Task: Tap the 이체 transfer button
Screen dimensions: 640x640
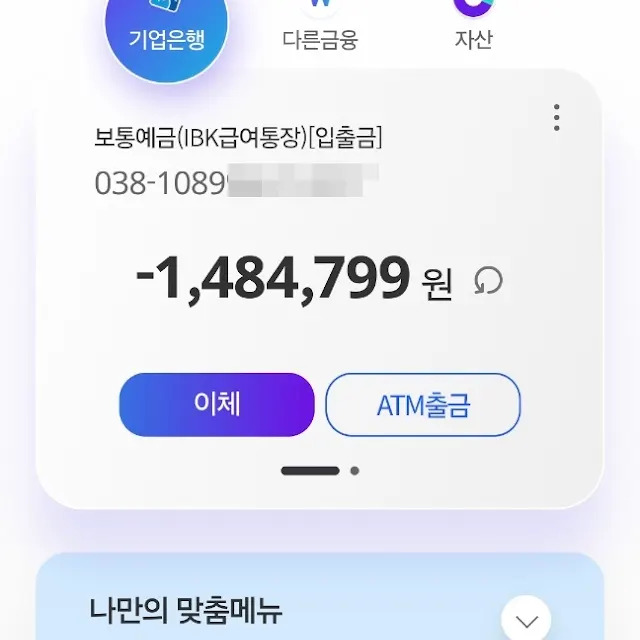Action: click(x=217, y=405)
